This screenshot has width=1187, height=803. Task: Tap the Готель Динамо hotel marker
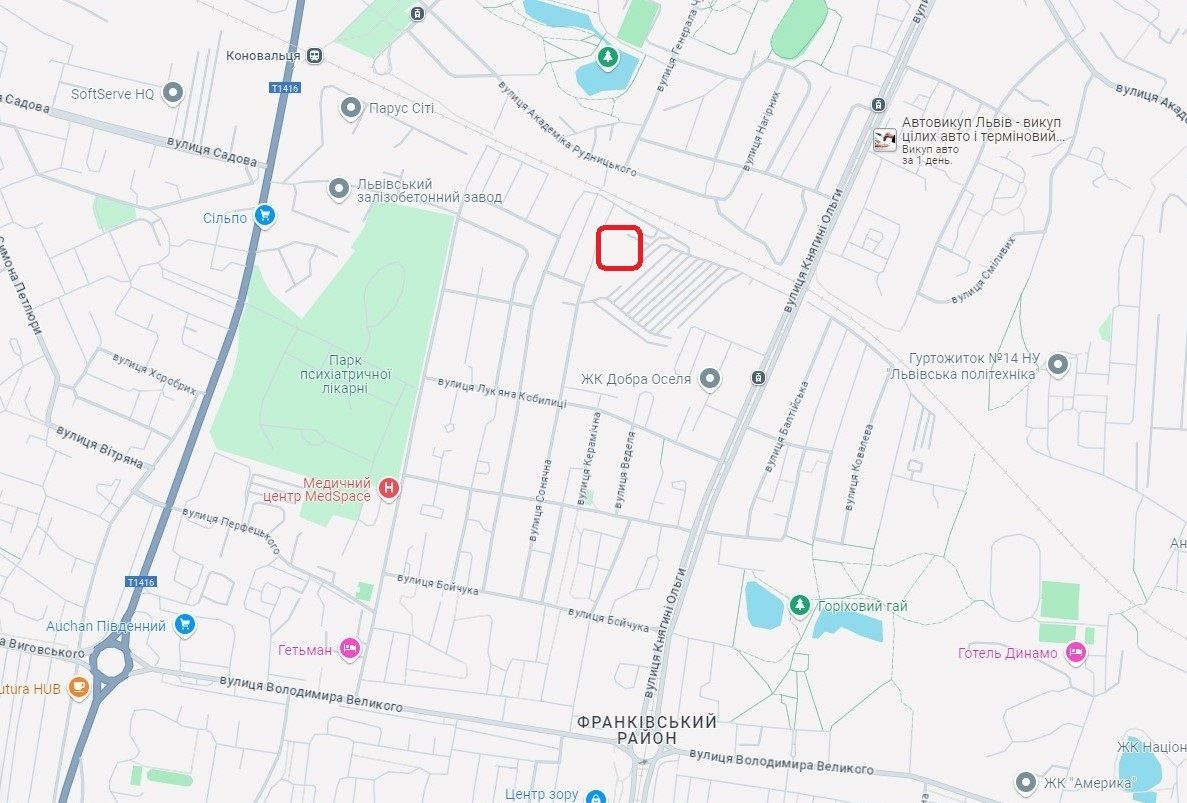point(1075,652)
